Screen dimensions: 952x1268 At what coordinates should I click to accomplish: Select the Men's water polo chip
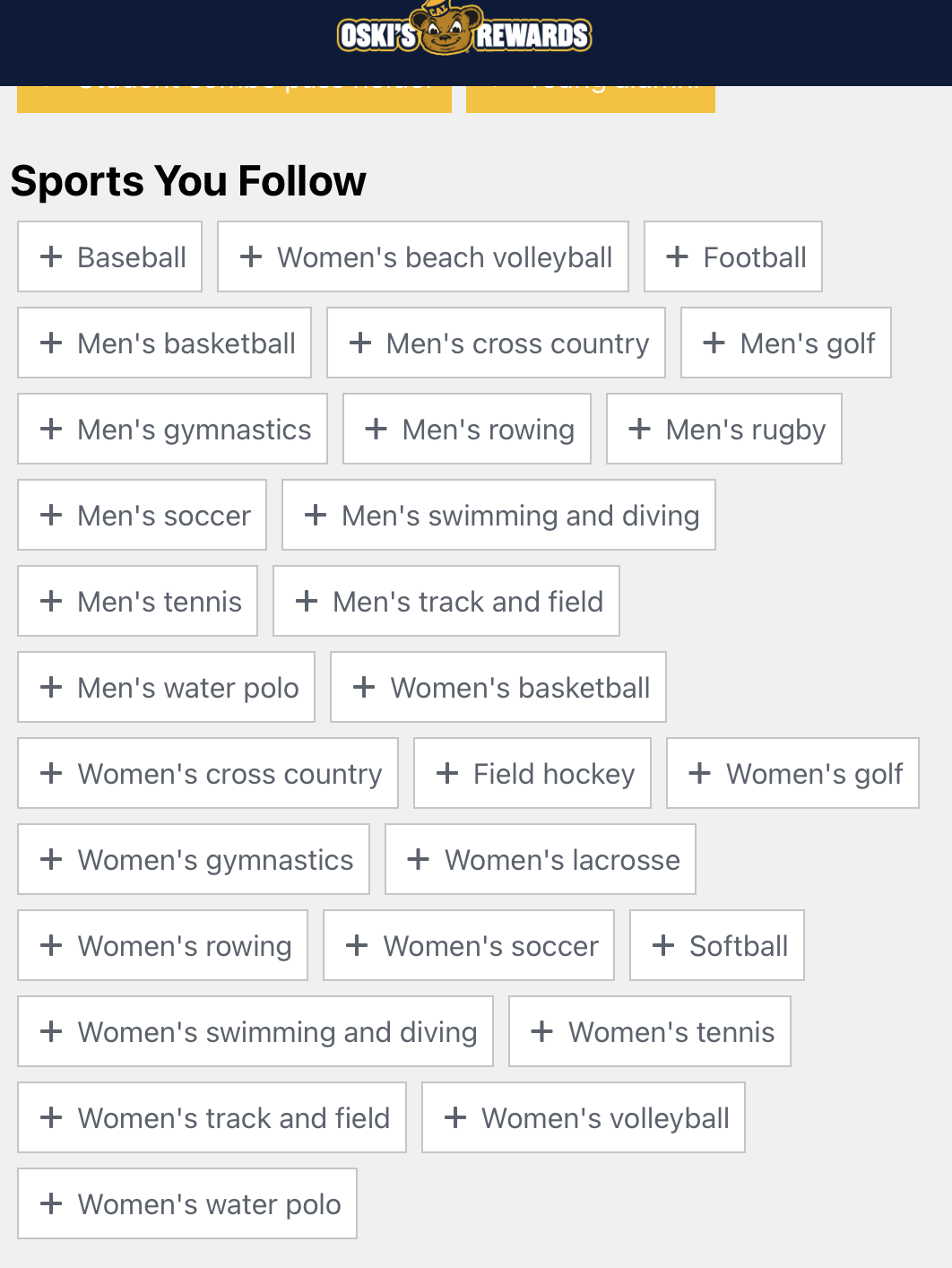(x=167, y=688)
